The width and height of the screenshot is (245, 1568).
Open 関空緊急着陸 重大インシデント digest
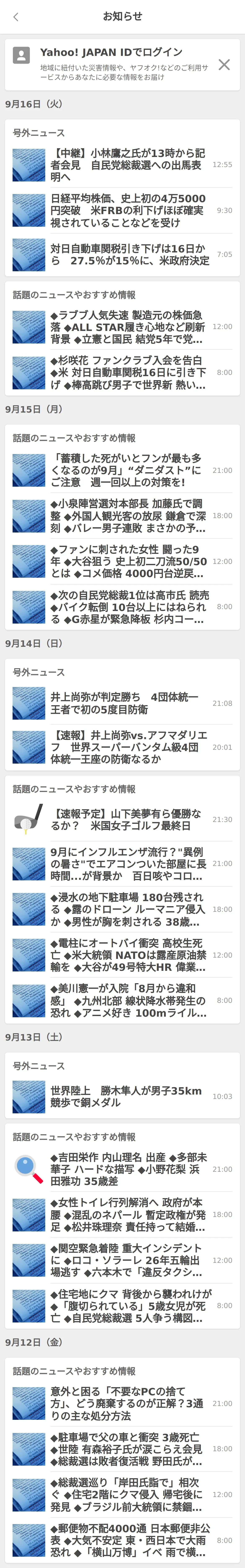click(128, 1260)
